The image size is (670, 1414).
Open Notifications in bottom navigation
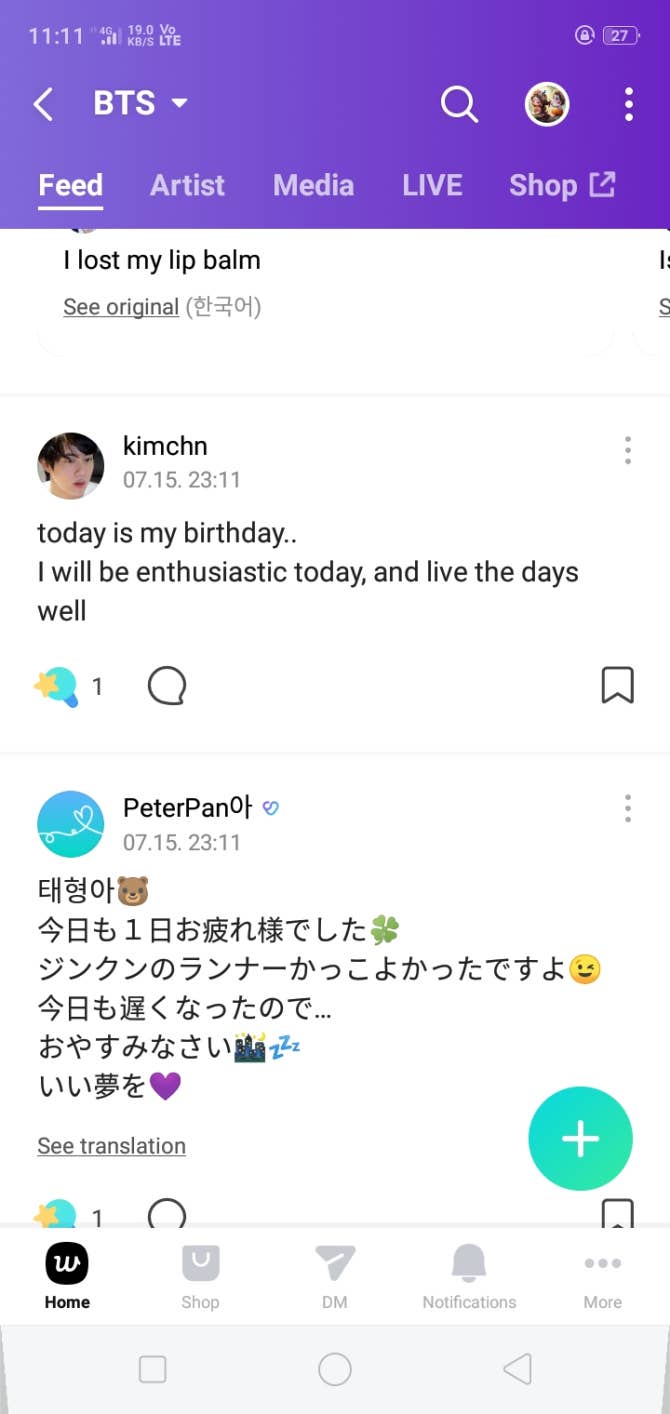coord(469,1276)
